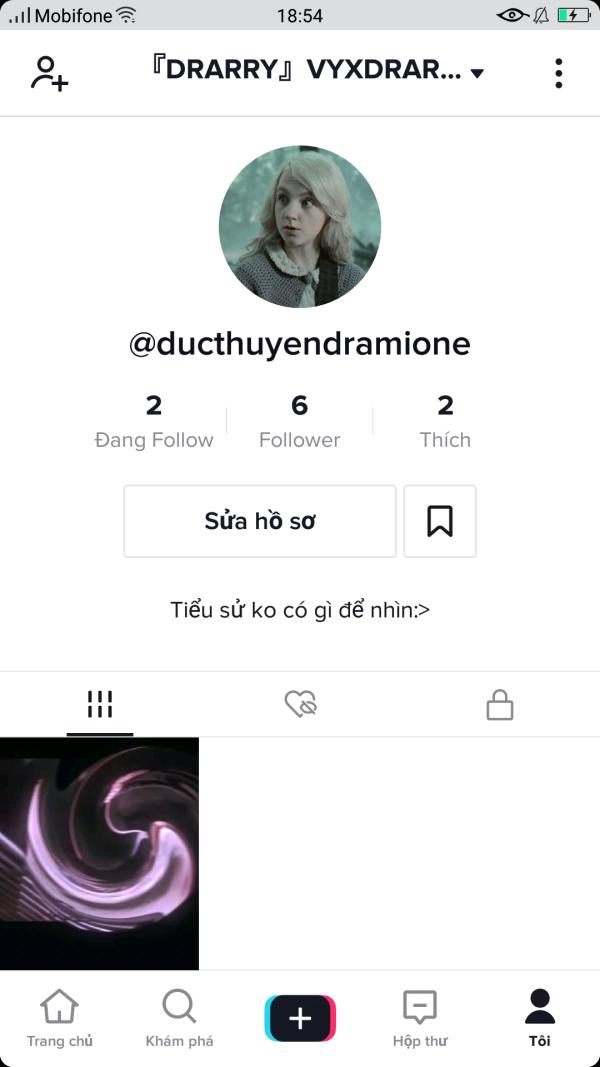Switch to the private videos lock tab
The image size is (600, 1067).
499,705
